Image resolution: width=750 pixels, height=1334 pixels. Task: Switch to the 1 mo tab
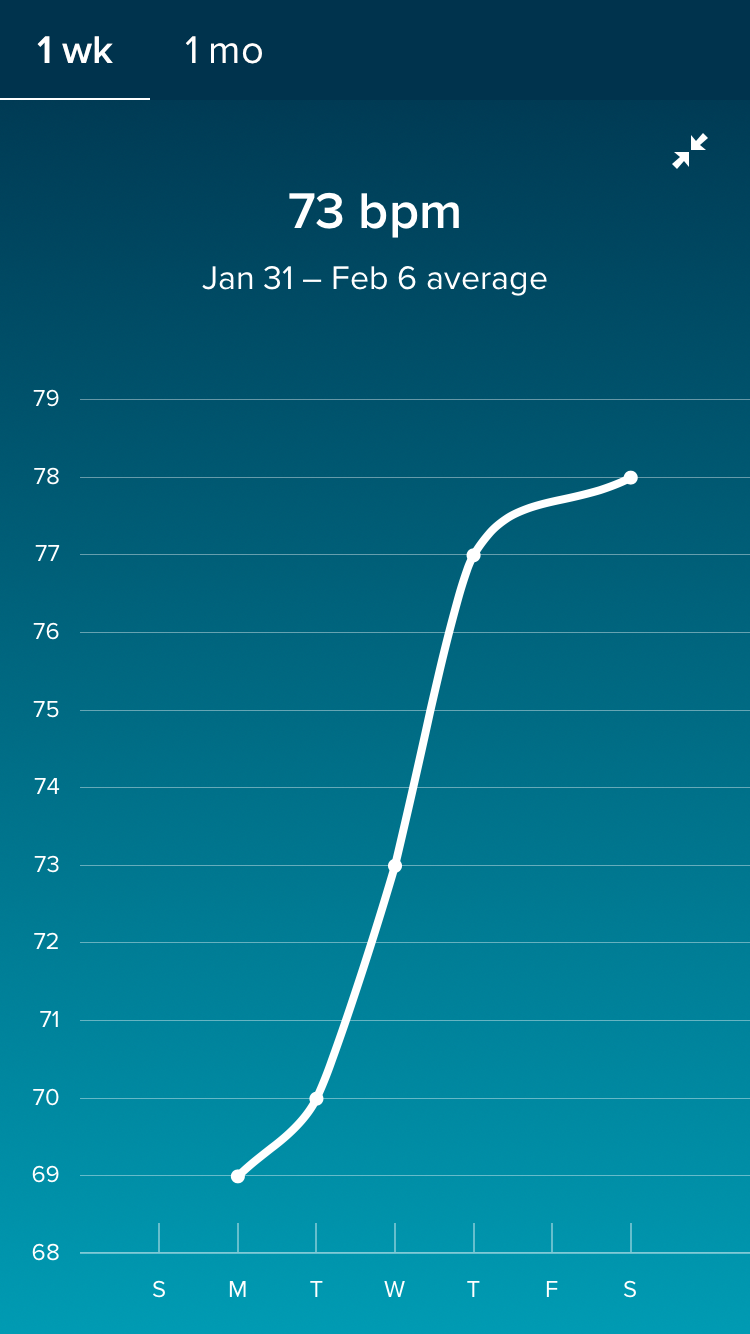pyautogui.click(x=224, y=50)
